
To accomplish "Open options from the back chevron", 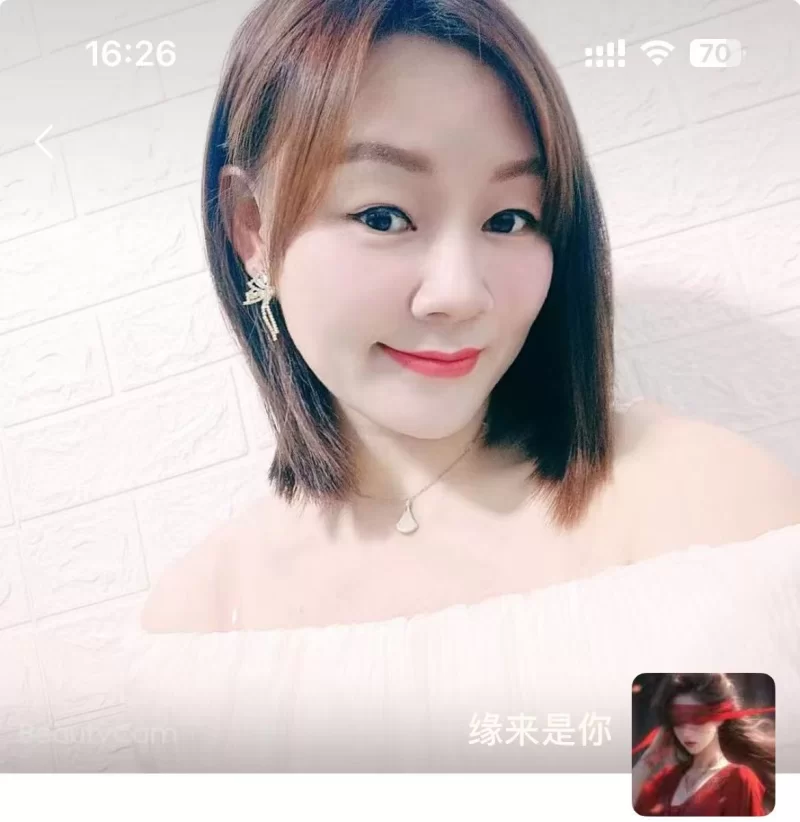I will (x=43, y=139).
